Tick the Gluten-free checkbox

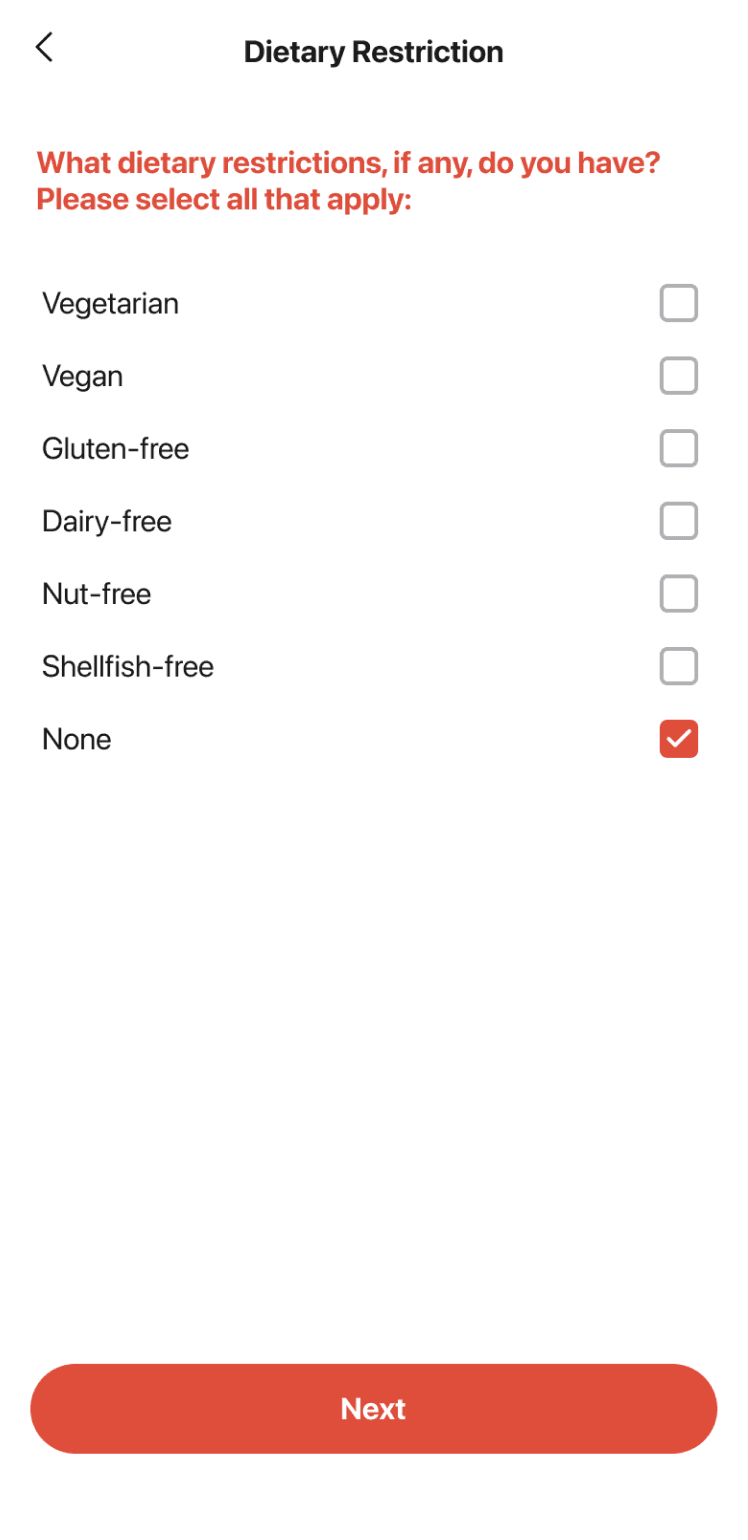click(678, 449)
